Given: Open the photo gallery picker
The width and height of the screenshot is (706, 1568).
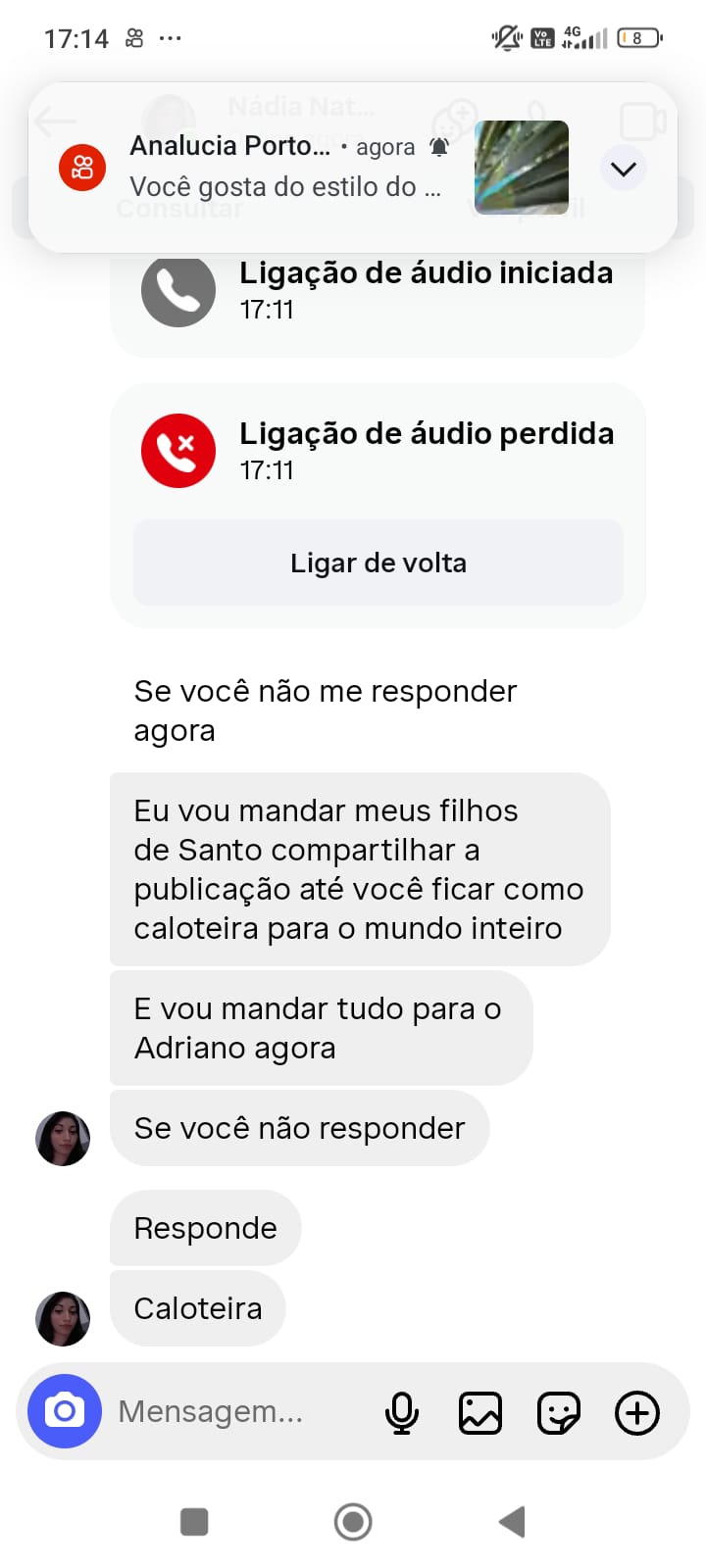Looking at the screenshot, I should click(480, 1413).
